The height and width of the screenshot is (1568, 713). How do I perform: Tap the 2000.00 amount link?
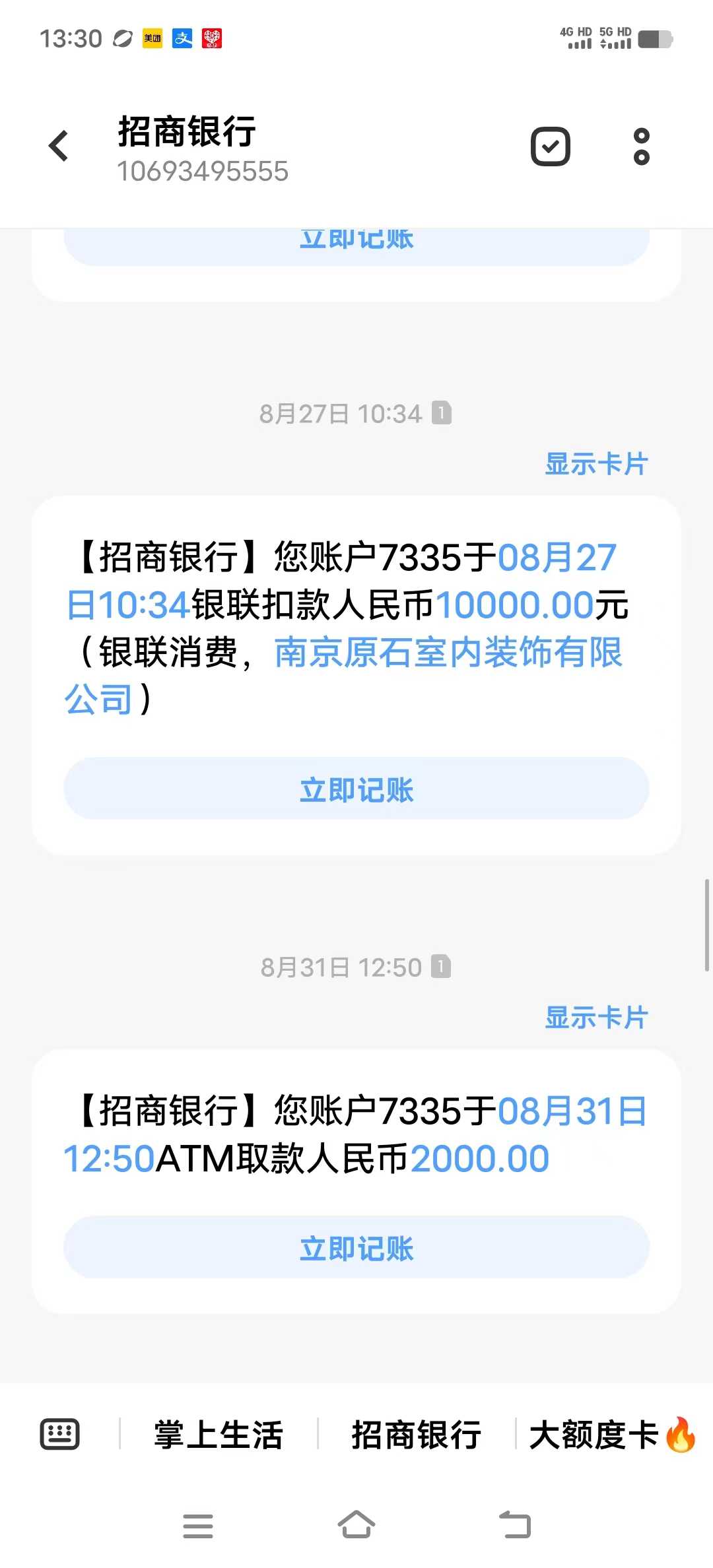[480, 1159]
